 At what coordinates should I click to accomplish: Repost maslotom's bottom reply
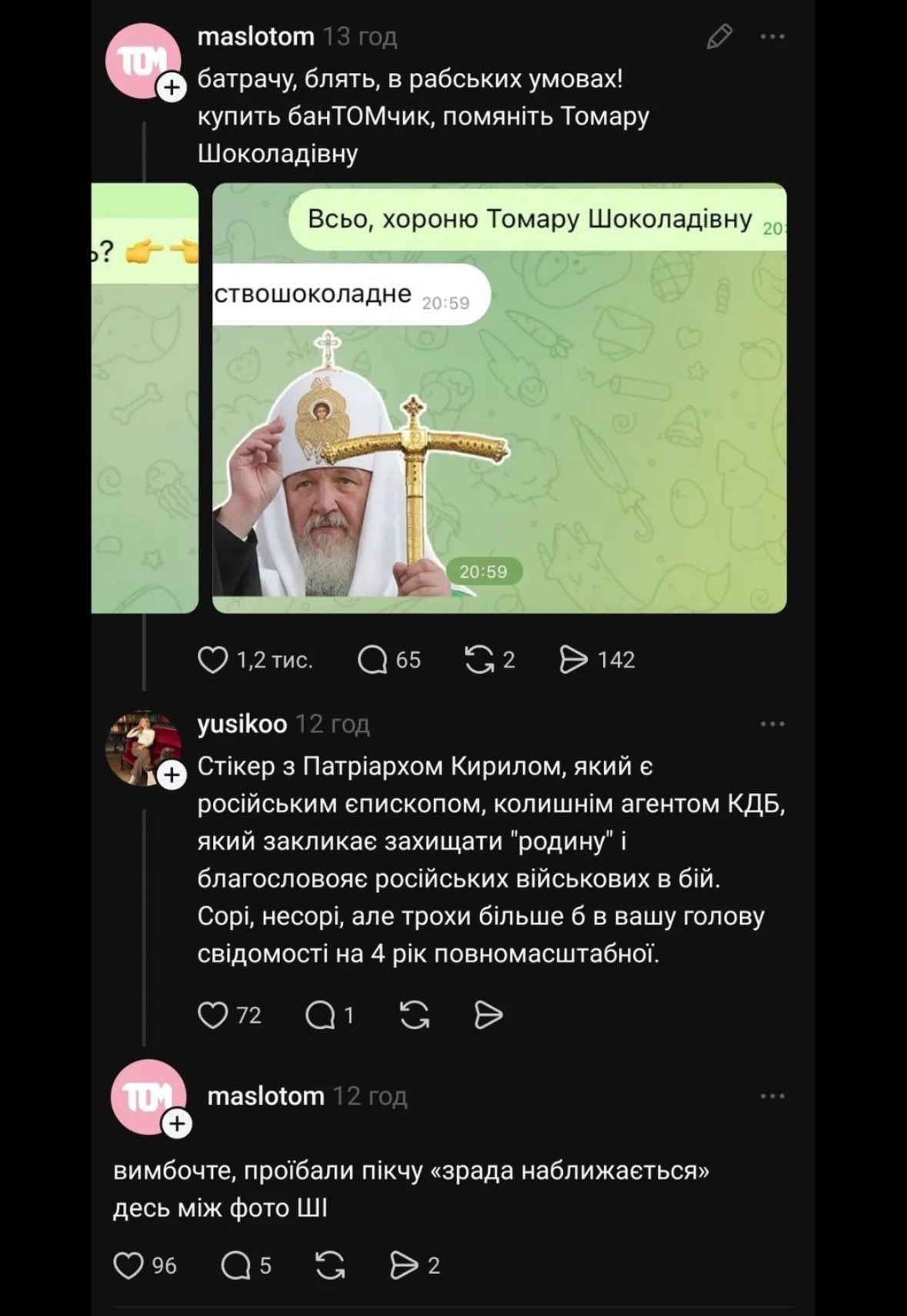pyautogui.click(x=331, y=1265)
